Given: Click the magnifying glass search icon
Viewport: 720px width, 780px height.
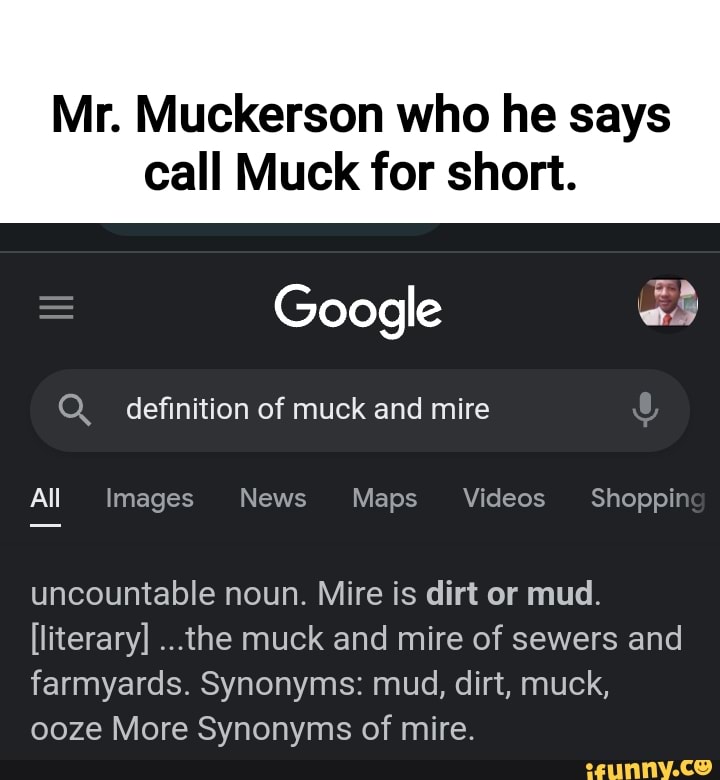Looking at the screenshot, I should 75,409.
